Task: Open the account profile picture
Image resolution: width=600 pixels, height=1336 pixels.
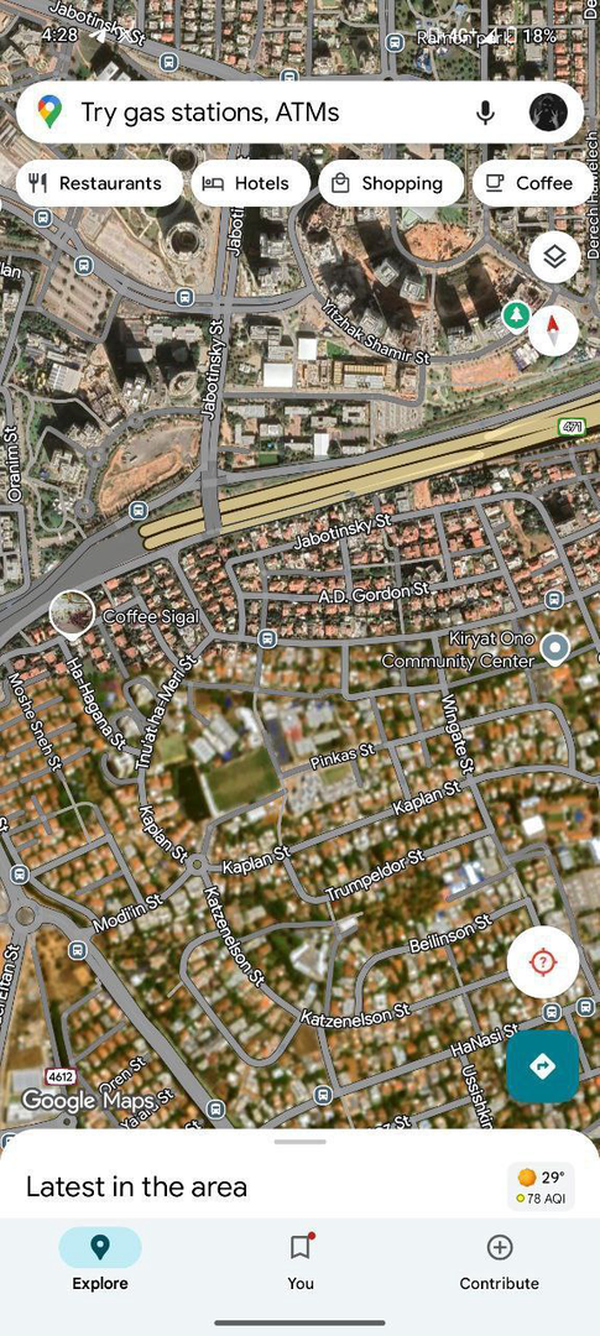Action: click(548, 112)
